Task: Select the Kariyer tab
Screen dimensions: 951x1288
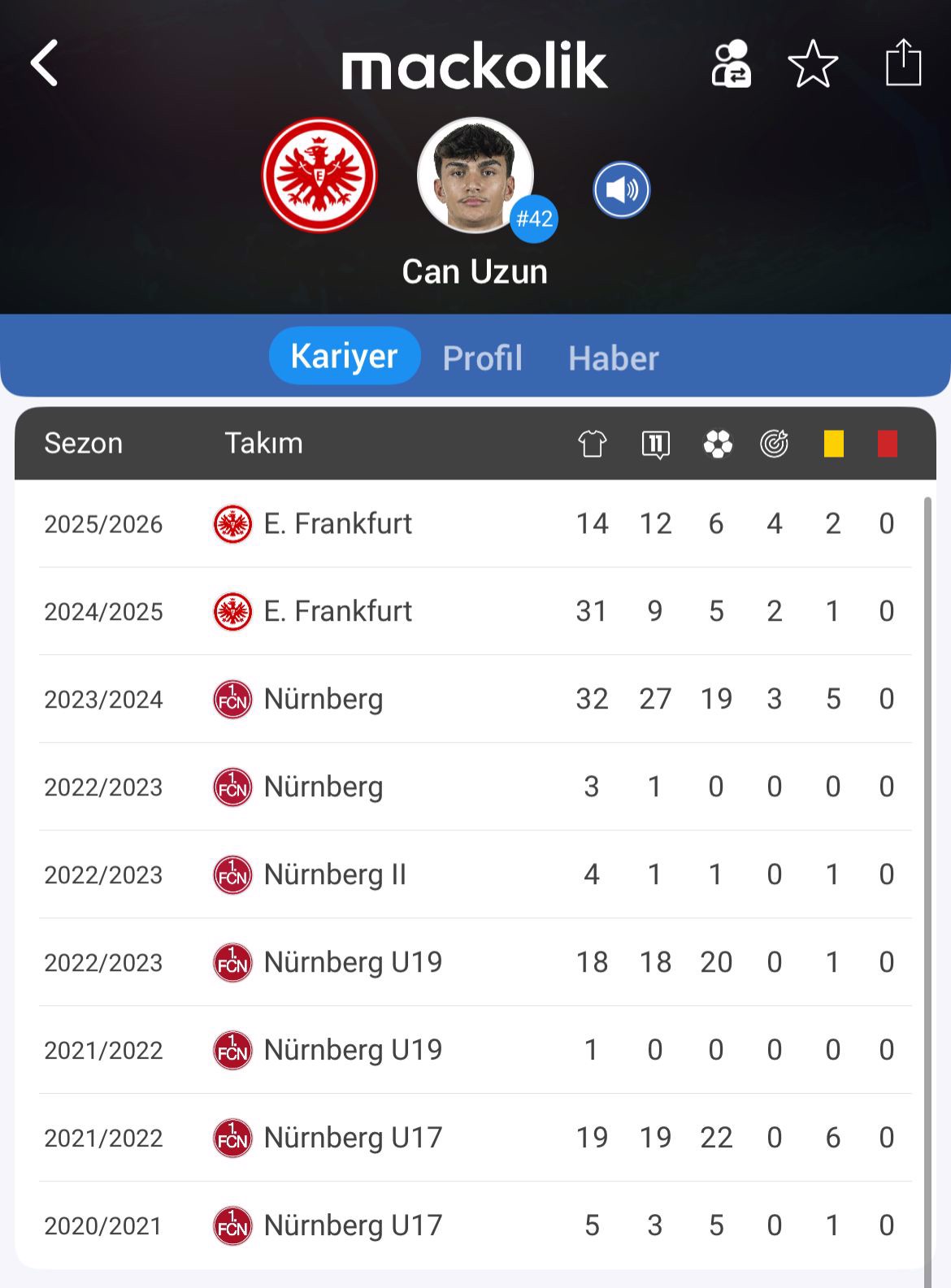Action: point(344,356)
